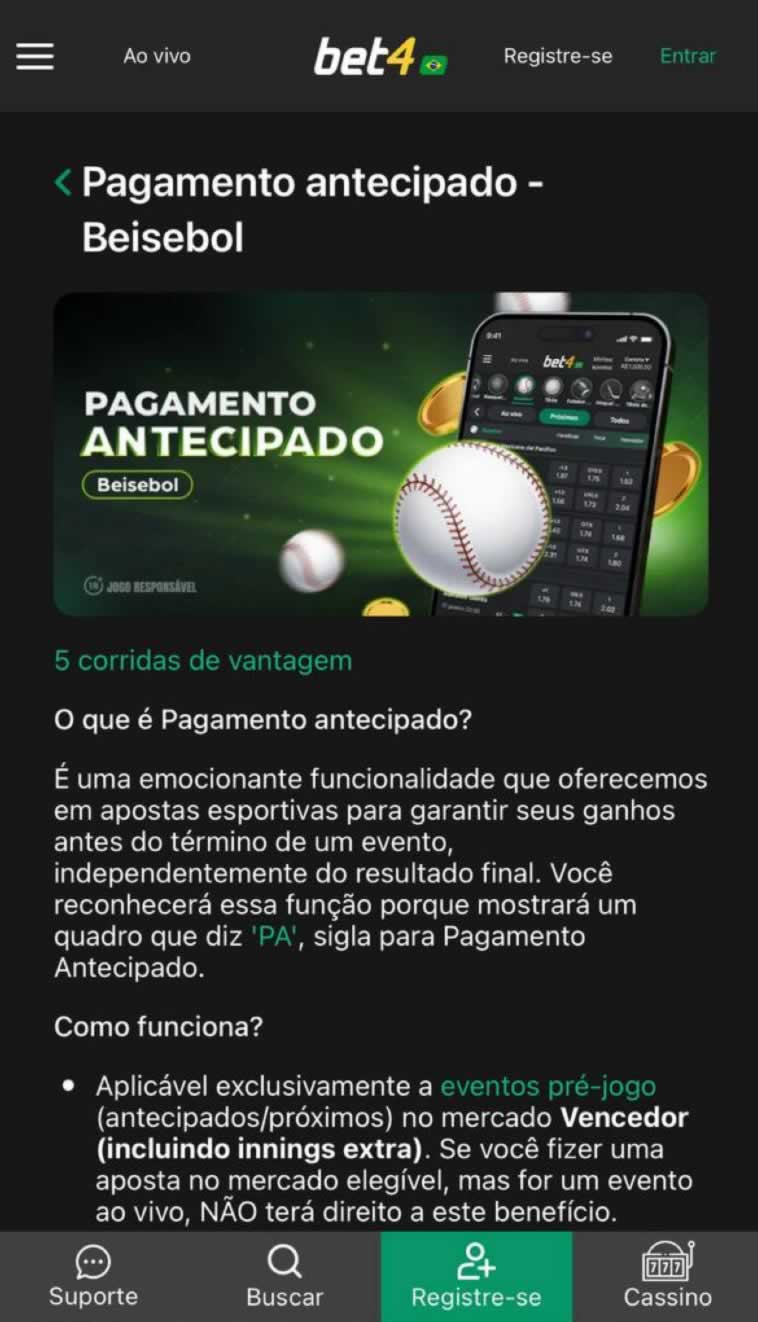Go back from Pagamento antecipado page
The width and height of the screenshot is (758, 1322).
click(x=63, y=183)
